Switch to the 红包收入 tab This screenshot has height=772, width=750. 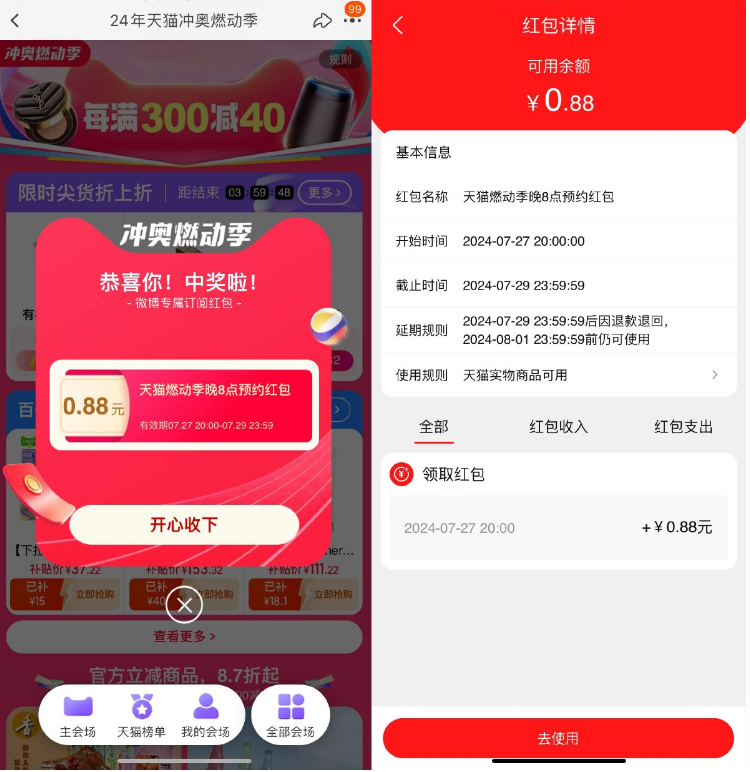tap(558, 427)
